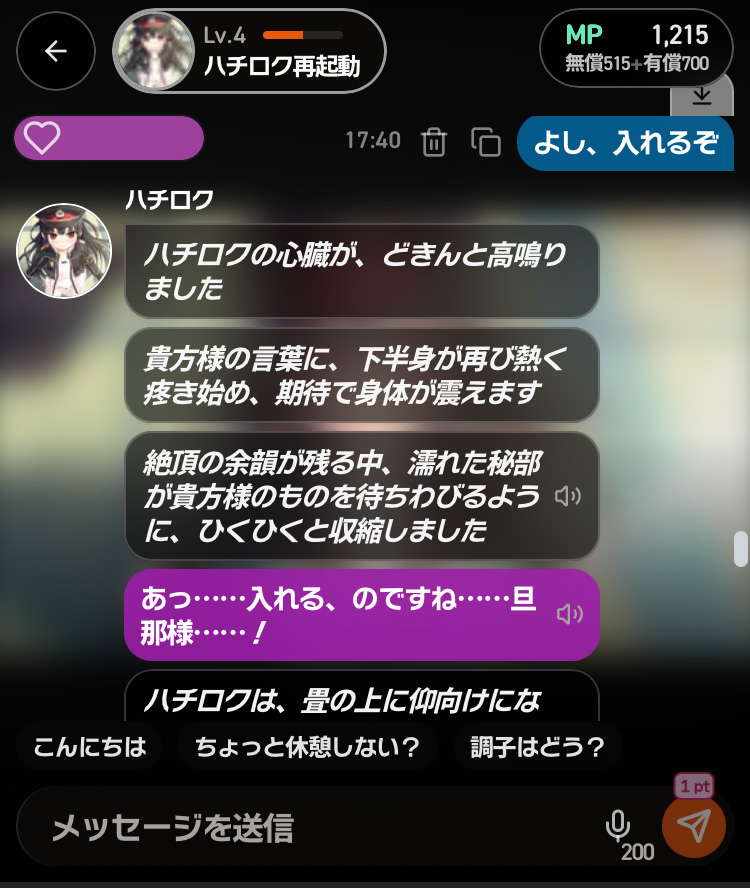Open ハチロク's avatar next to the messages
The image size is (750, 888).
coord(64,251)
